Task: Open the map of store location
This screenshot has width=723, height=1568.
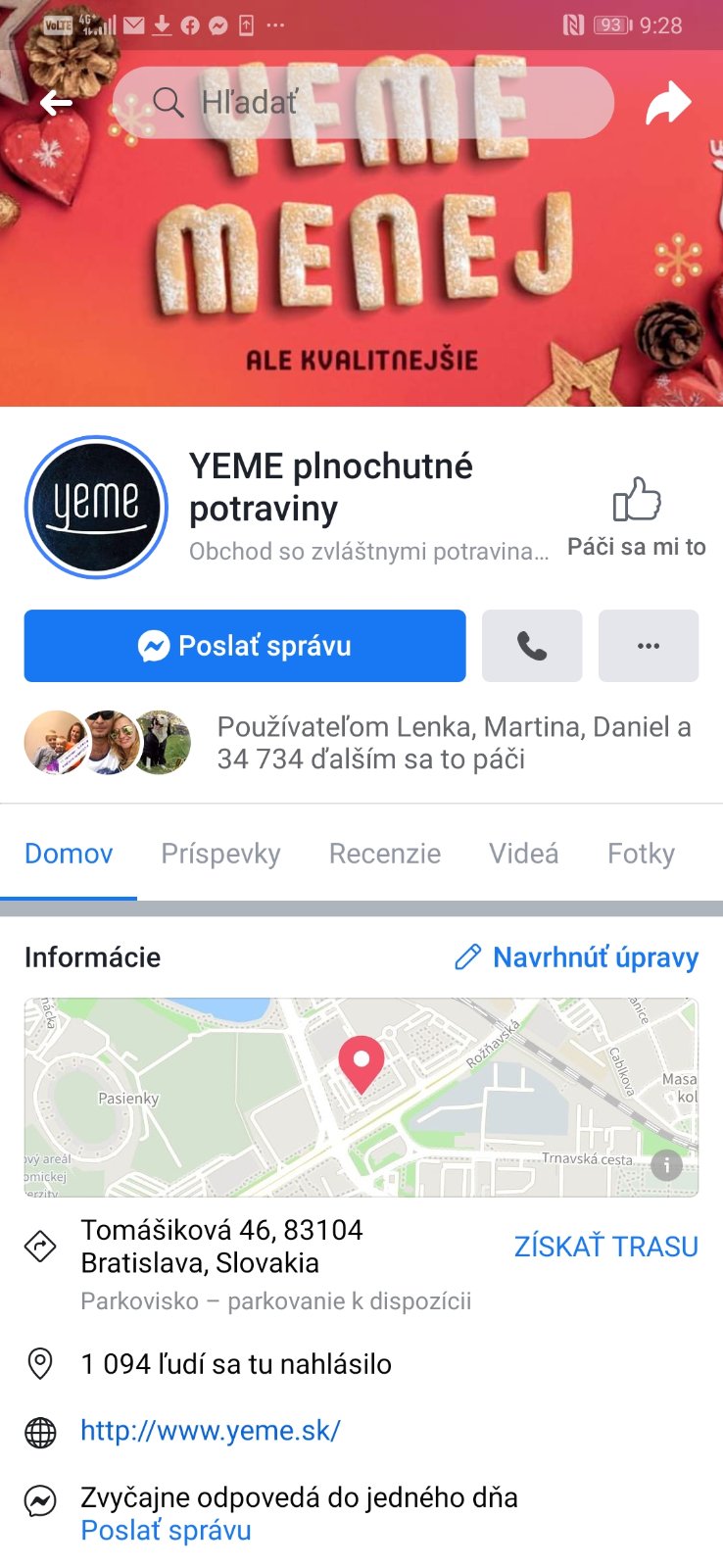Action: pyautogui.click(x=361, y=1097)
